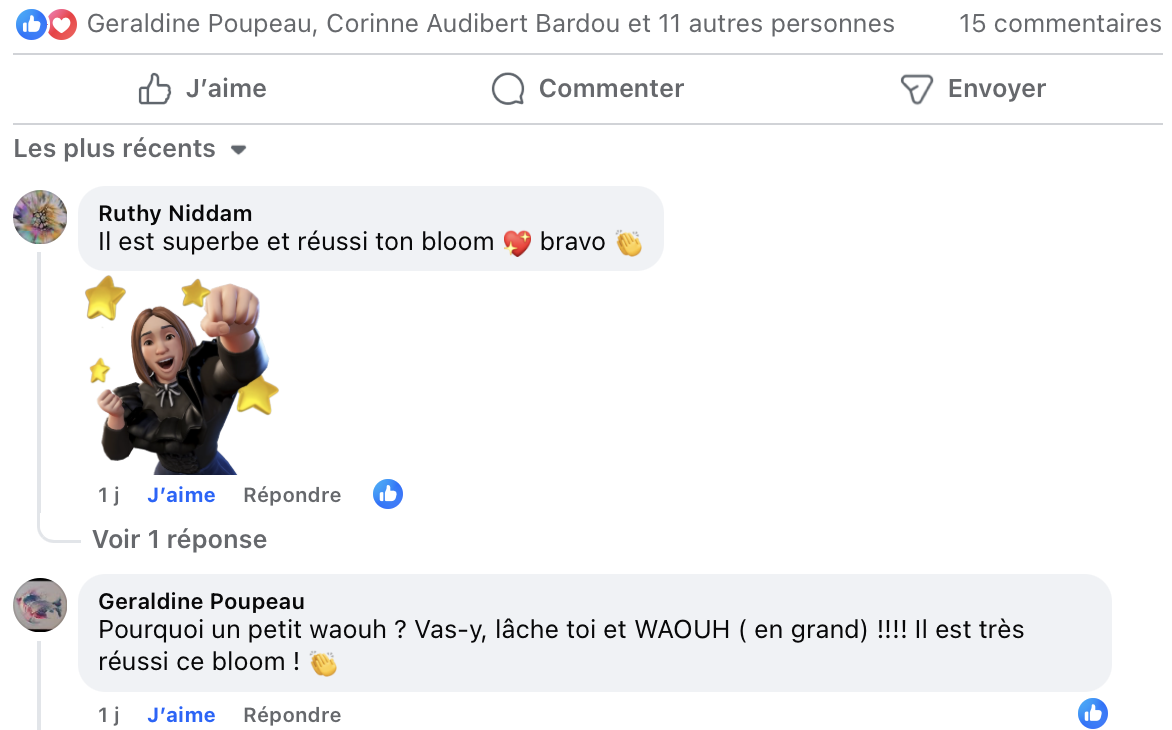Send the post via Envoyer
Screen dimensions: 1172x730
(973, 89)
